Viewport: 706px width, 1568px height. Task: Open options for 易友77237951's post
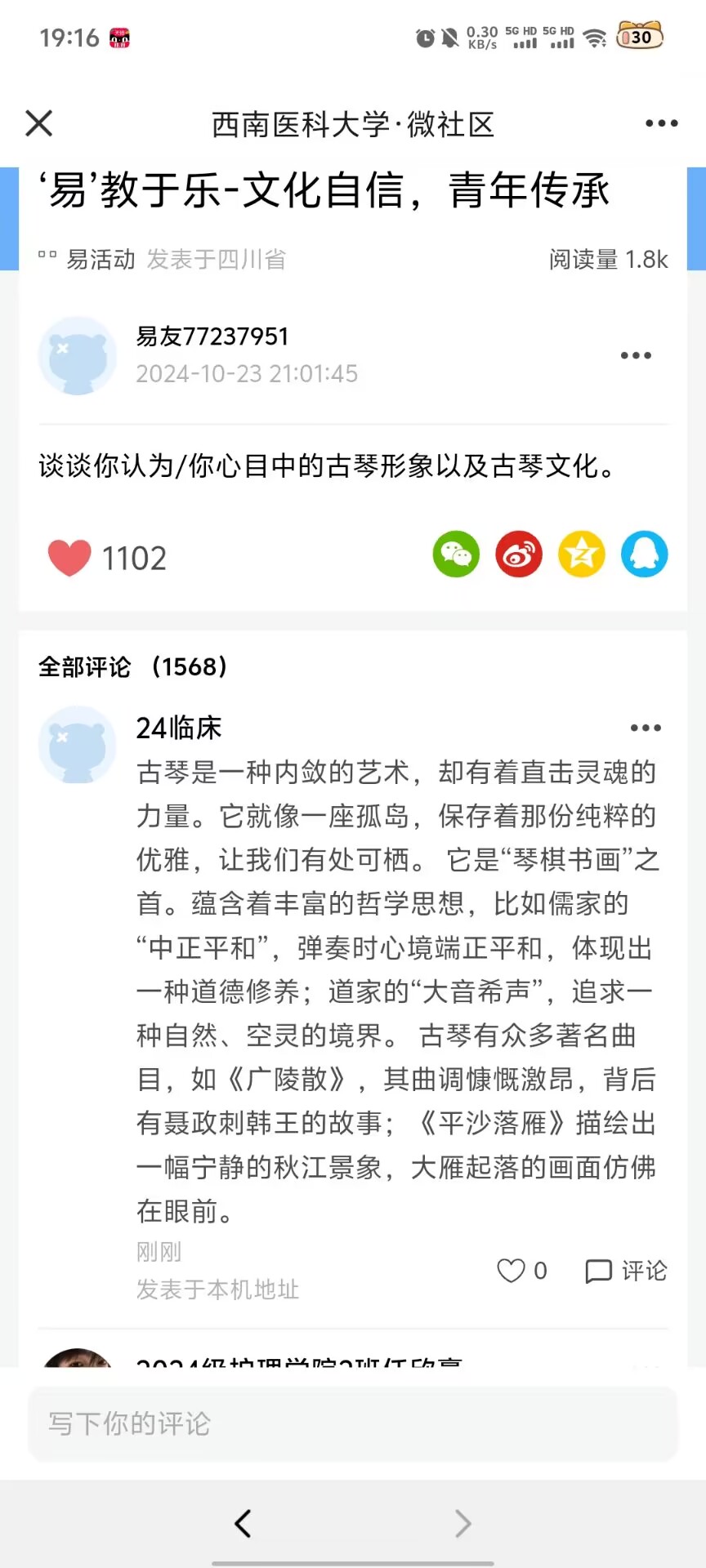(636, 355)
